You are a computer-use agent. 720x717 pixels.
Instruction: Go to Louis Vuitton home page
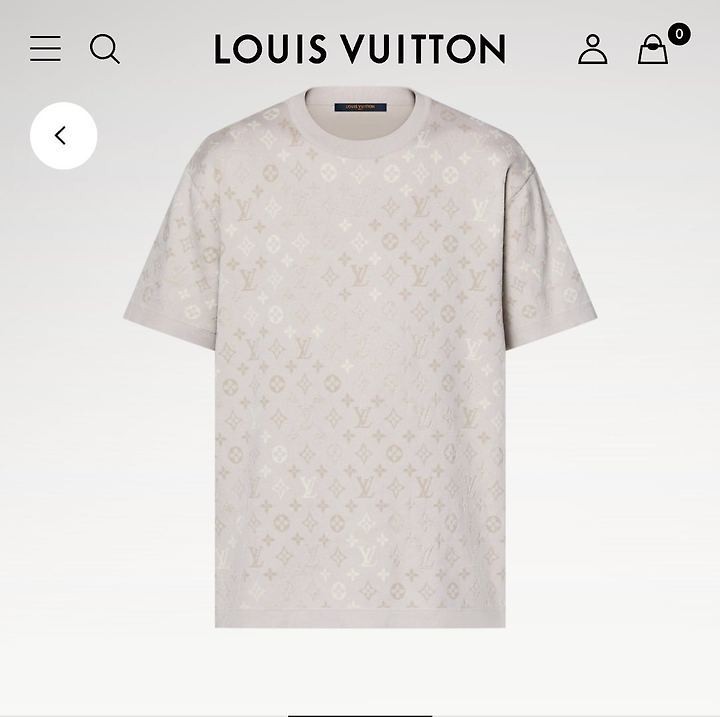point(360,49)
